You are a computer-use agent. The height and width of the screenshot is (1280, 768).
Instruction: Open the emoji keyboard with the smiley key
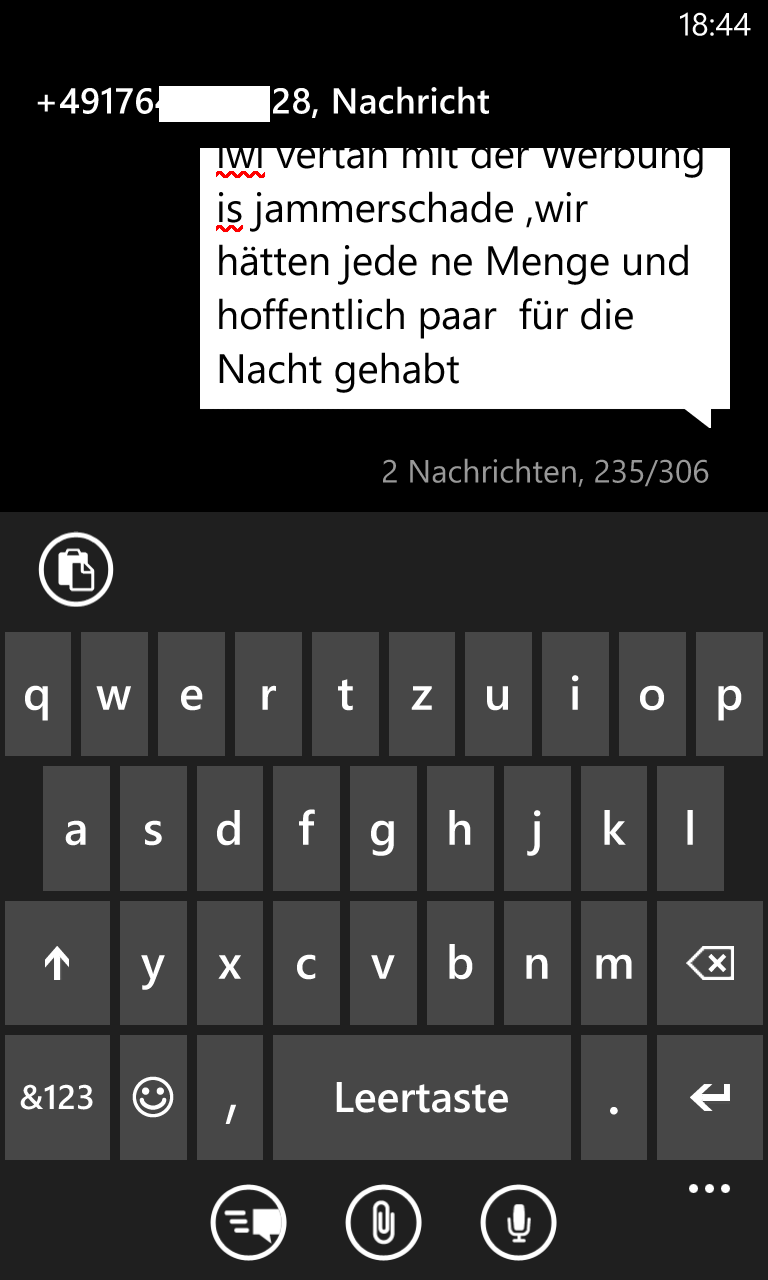coord(153,1097)
